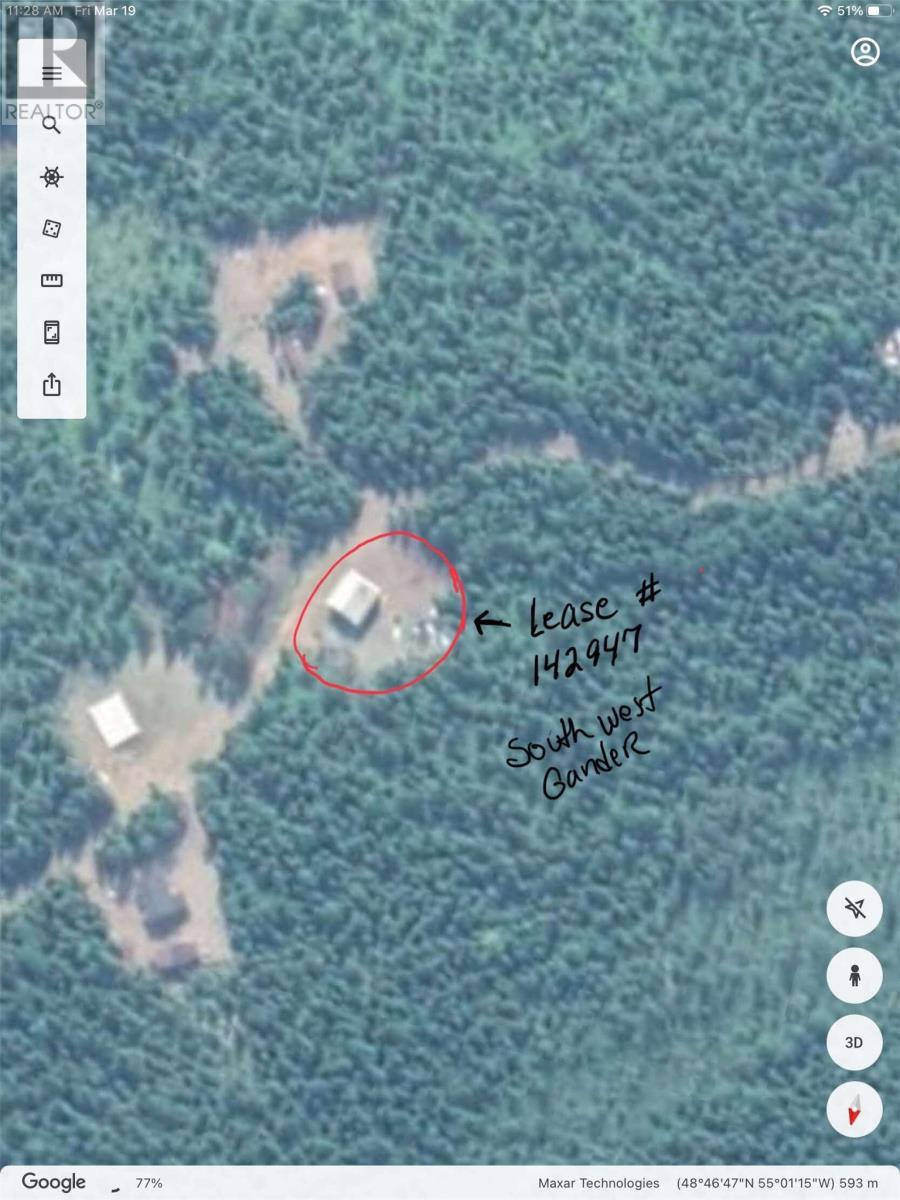This screenshot has width=900, height=1200.
Task: Share this view using the export icon
Action: pyautogui.click(x=51, y=384)
